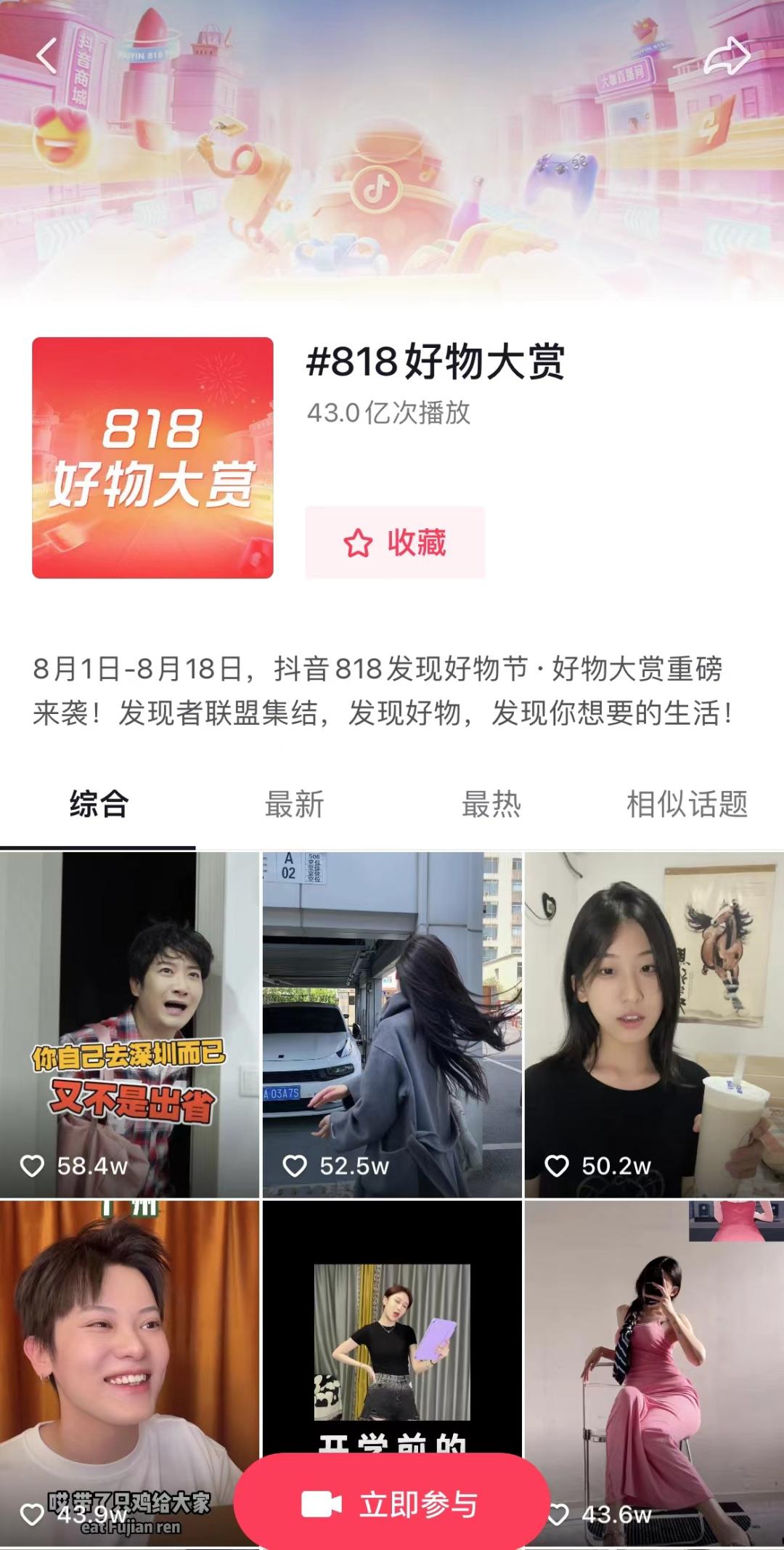
Task: View the 相似话题 tab
Action: [x=687, y=805]
